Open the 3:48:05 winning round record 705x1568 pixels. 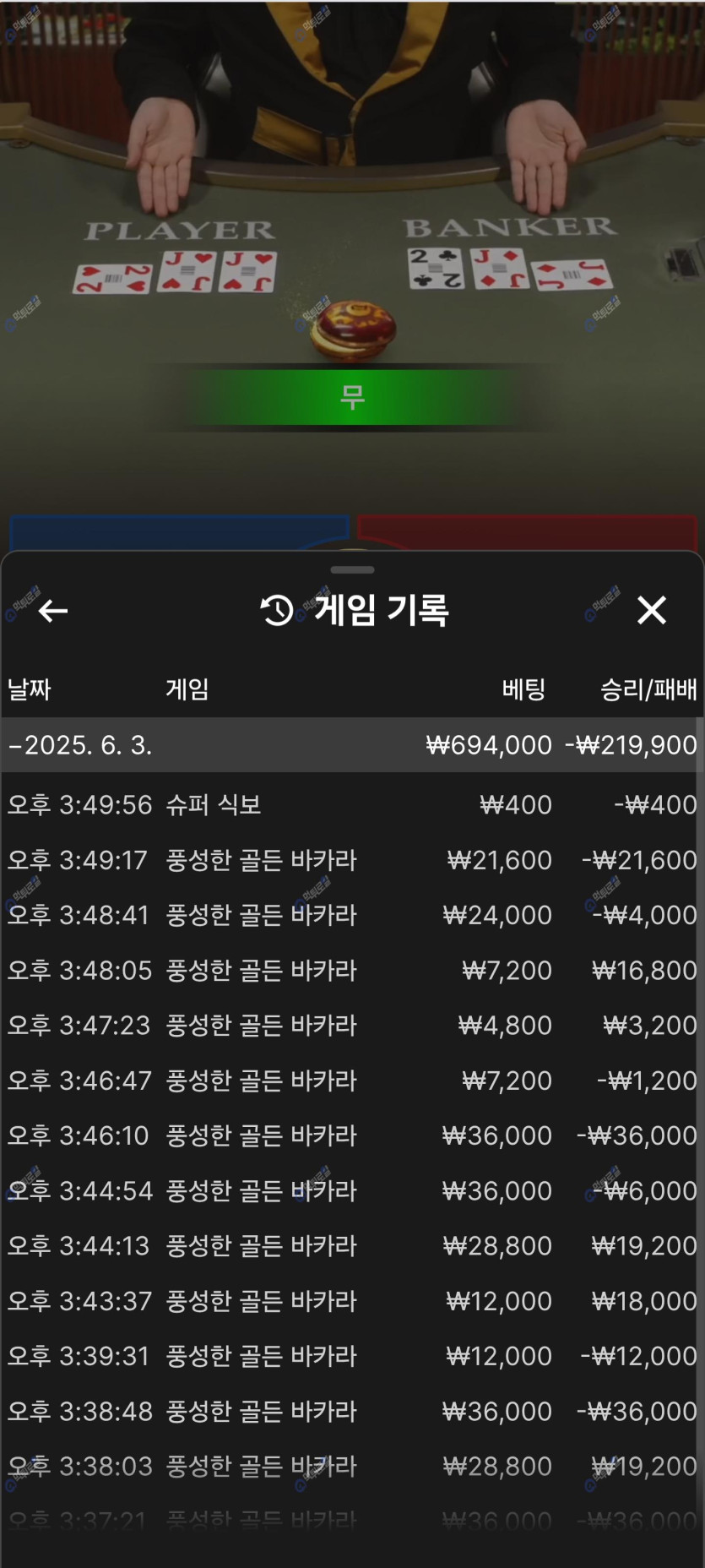point(352,970)
